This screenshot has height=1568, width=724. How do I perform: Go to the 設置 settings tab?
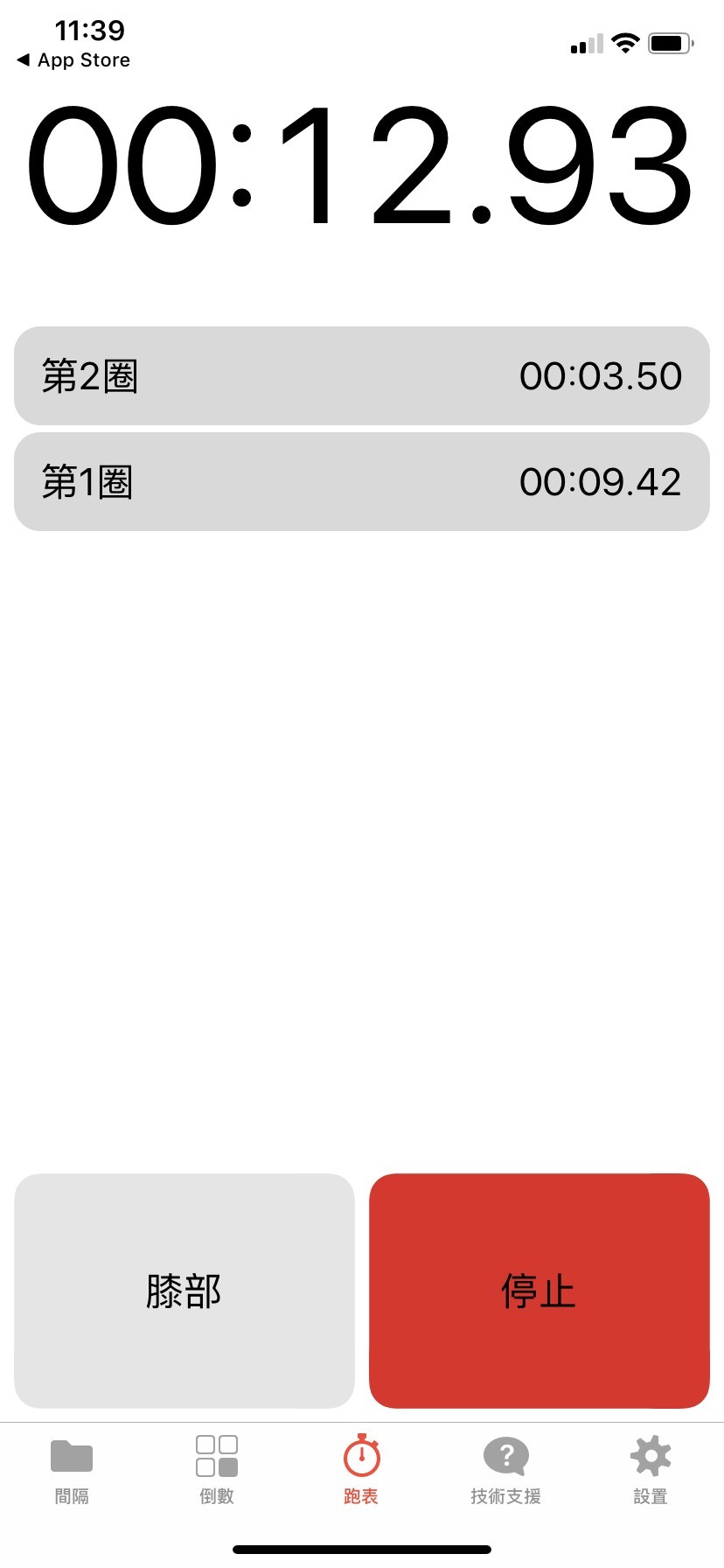point(651,1471)
